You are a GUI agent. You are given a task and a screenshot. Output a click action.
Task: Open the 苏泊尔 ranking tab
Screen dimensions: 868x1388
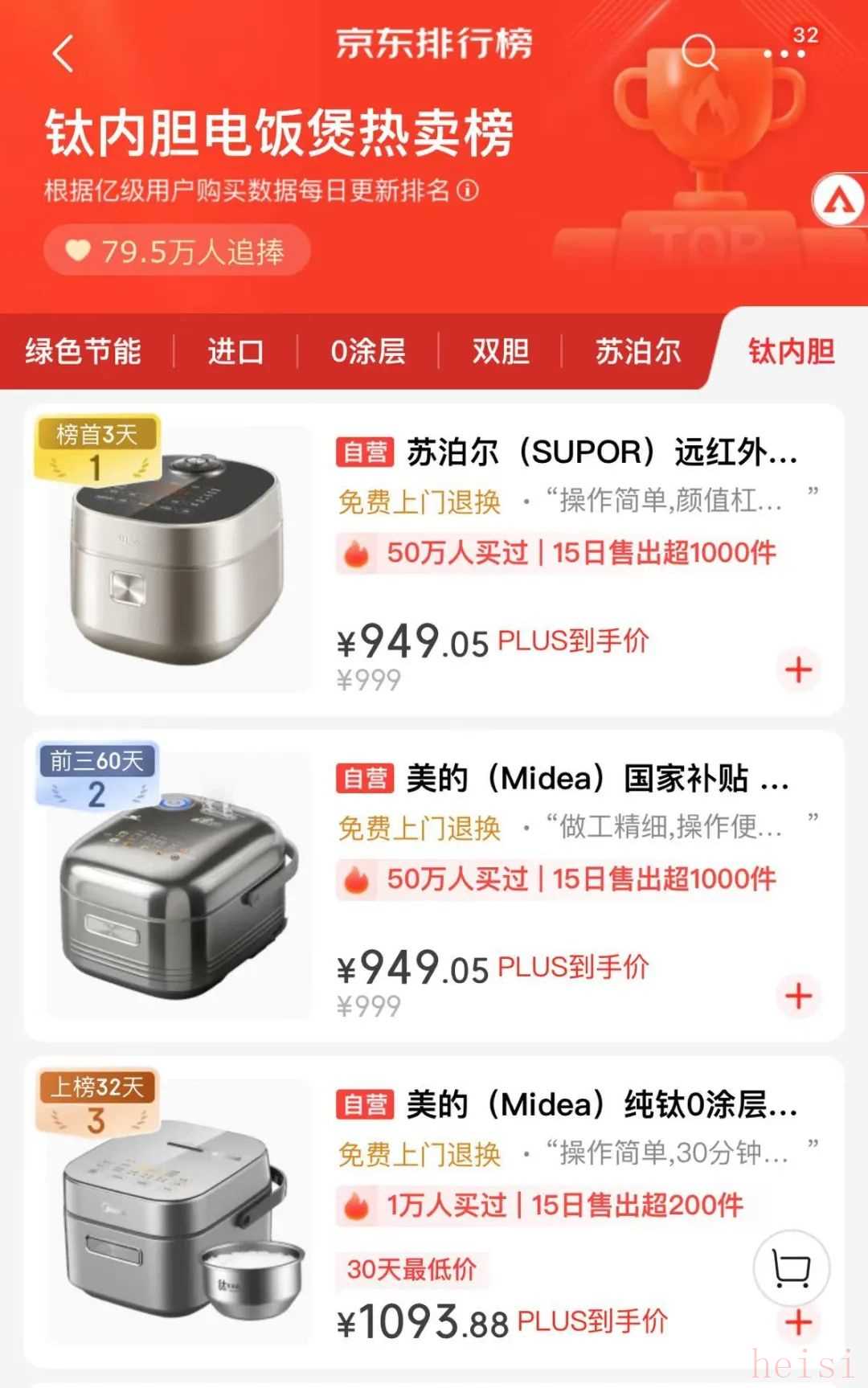[638, 352]
